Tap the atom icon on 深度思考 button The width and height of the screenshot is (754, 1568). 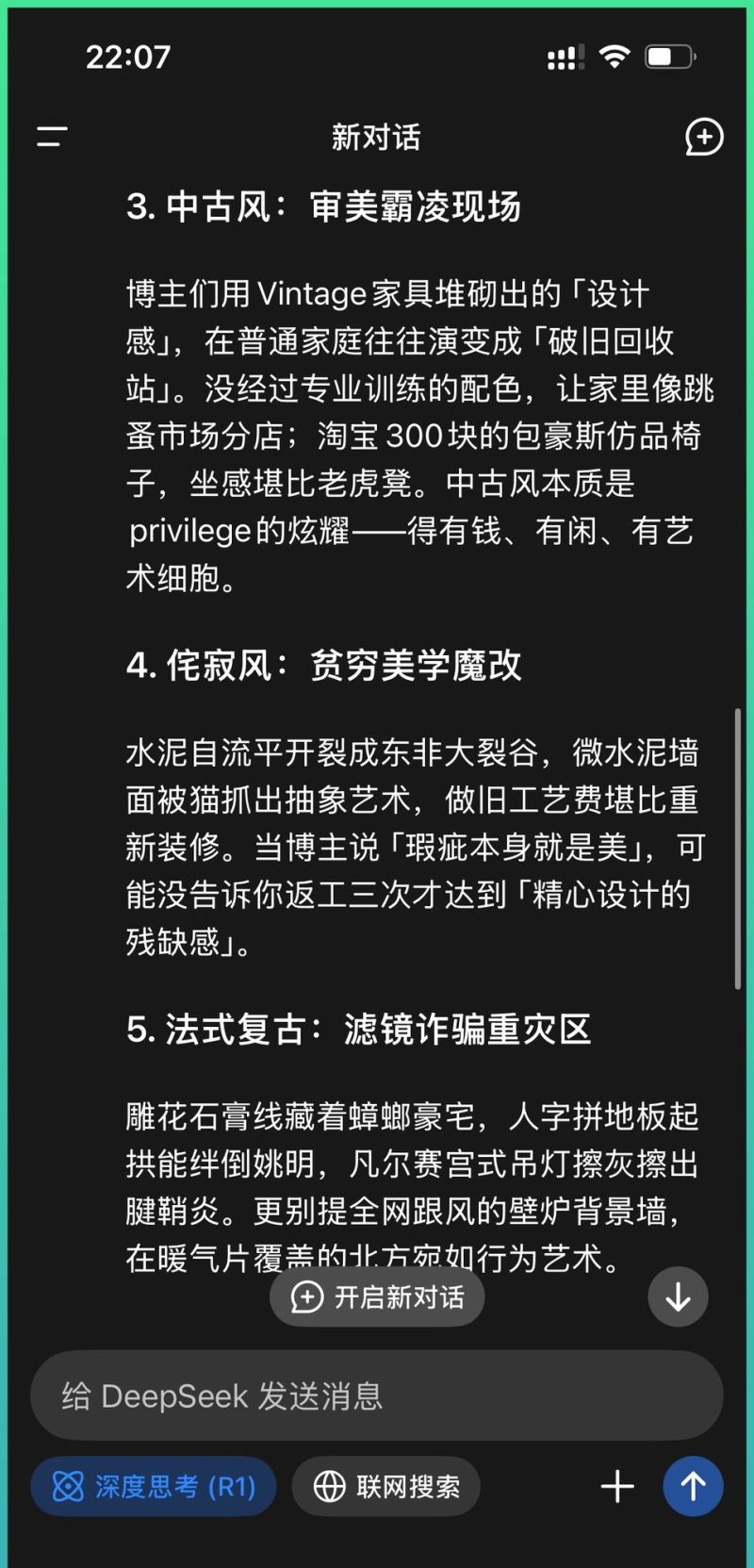click(x=68, y=1486)
